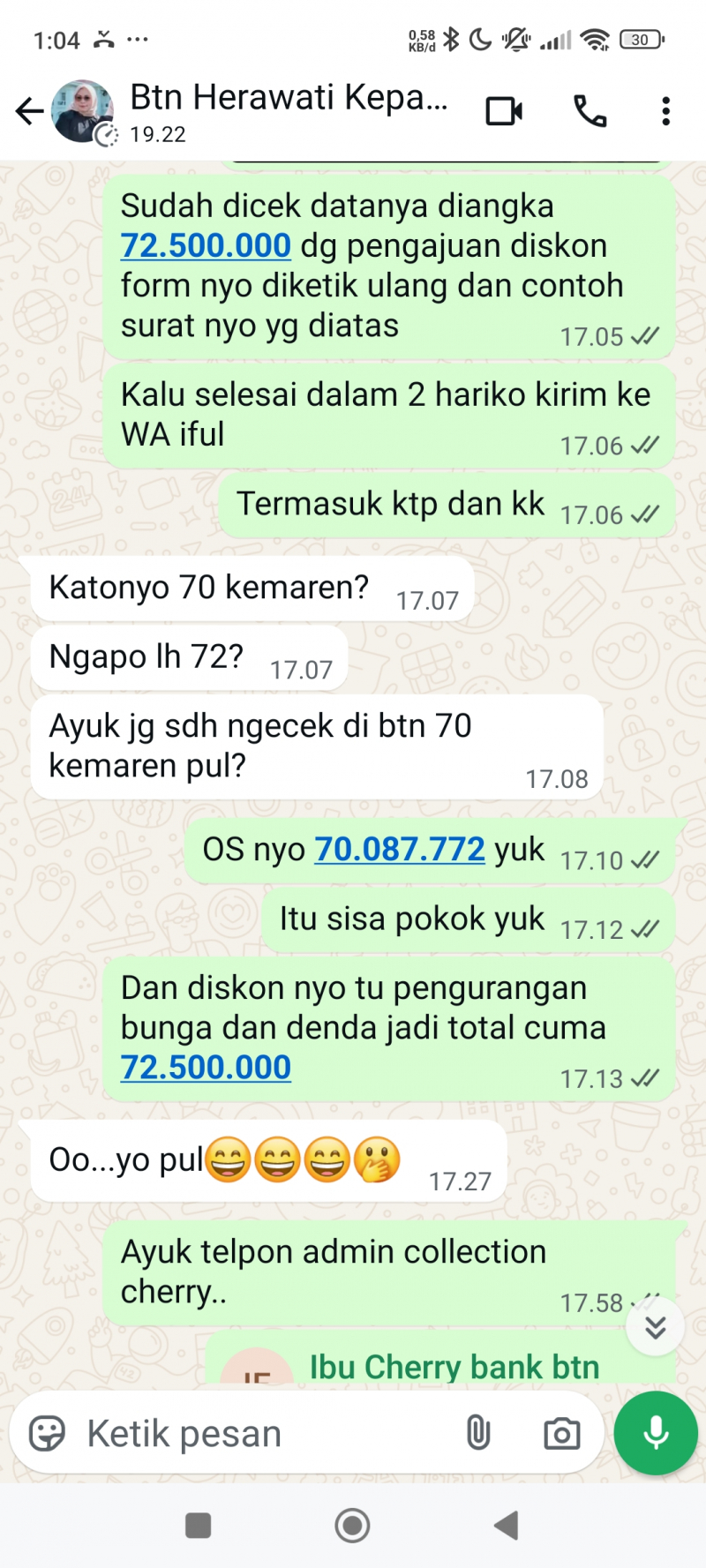This screenshot has height=1568, width=706.
Task: Record a voice message with the microphone
Action: 656,1434
